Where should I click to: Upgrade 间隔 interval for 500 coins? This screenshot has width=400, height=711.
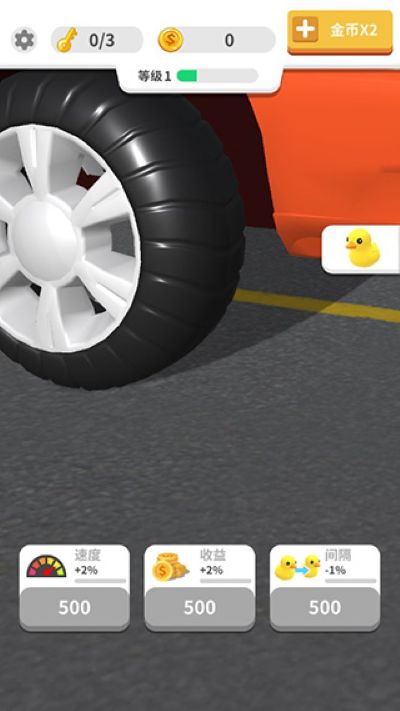tap(325, 607)
